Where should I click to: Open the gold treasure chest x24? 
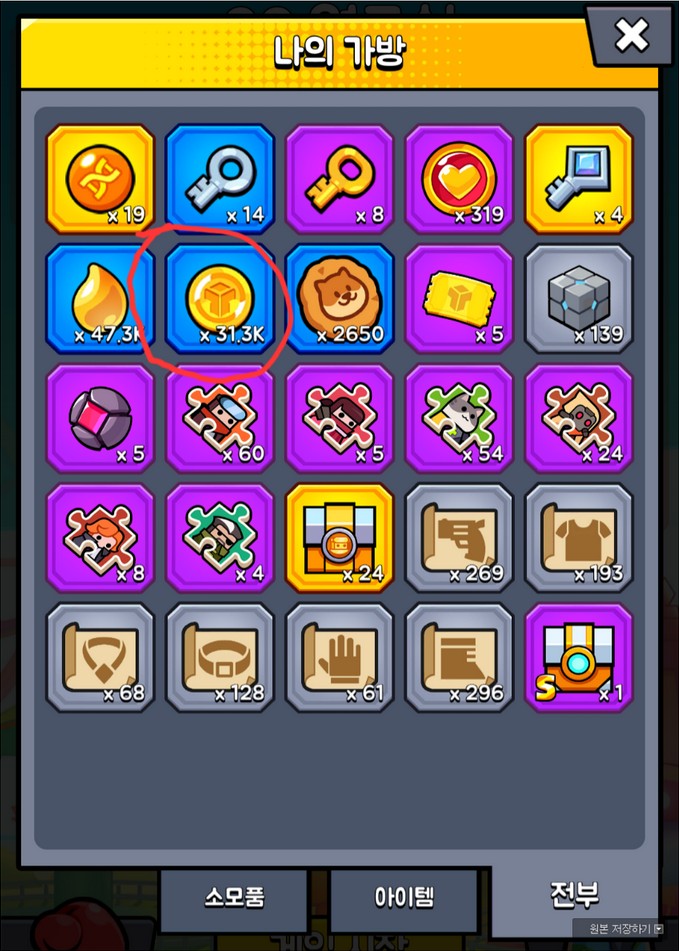coord(339,539)
